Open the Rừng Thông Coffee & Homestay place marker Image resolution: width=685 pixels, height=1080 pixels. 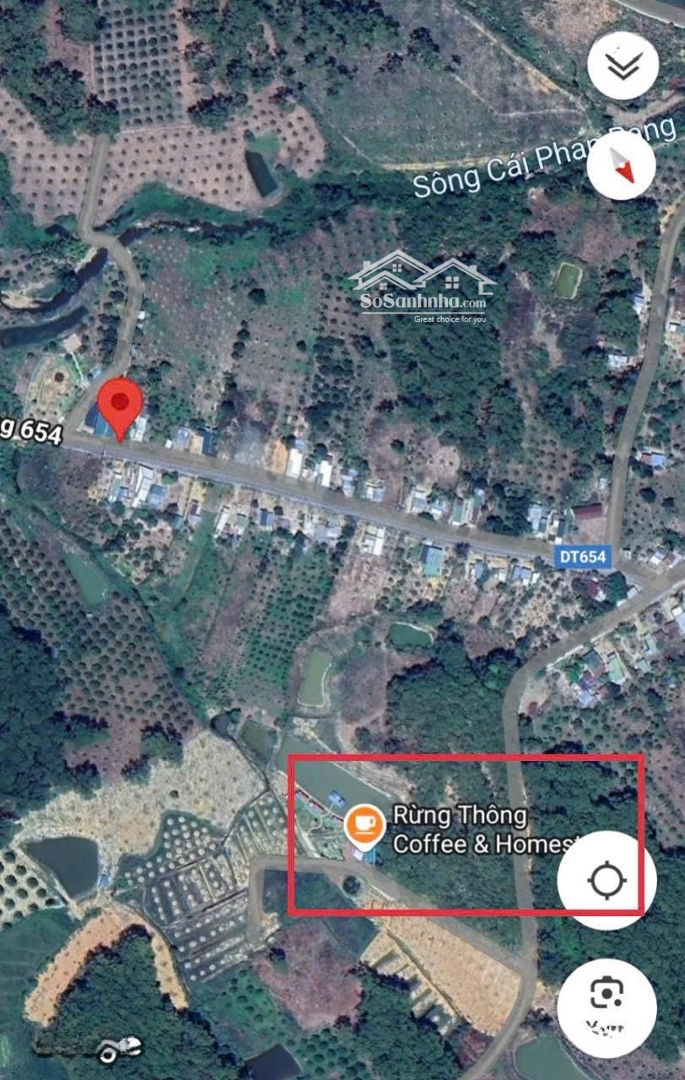[364, 823]
